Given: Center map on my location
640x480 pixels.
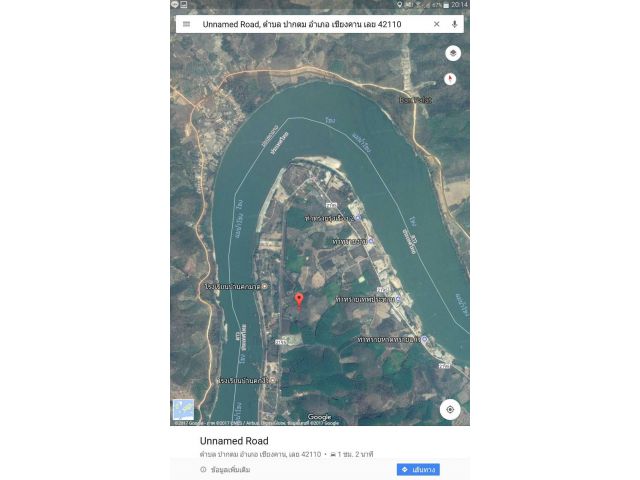Looking at the screenshot, I should coord(450,409).
